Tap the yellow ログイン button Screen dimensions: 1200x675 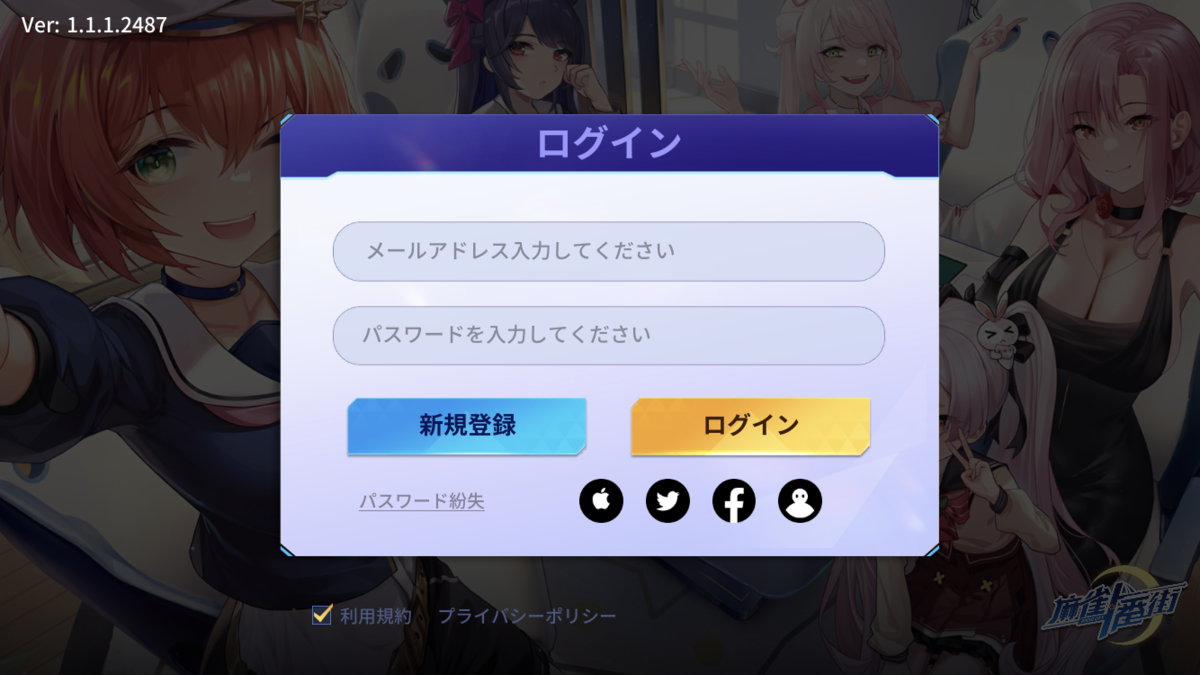(x=750, y=425)
